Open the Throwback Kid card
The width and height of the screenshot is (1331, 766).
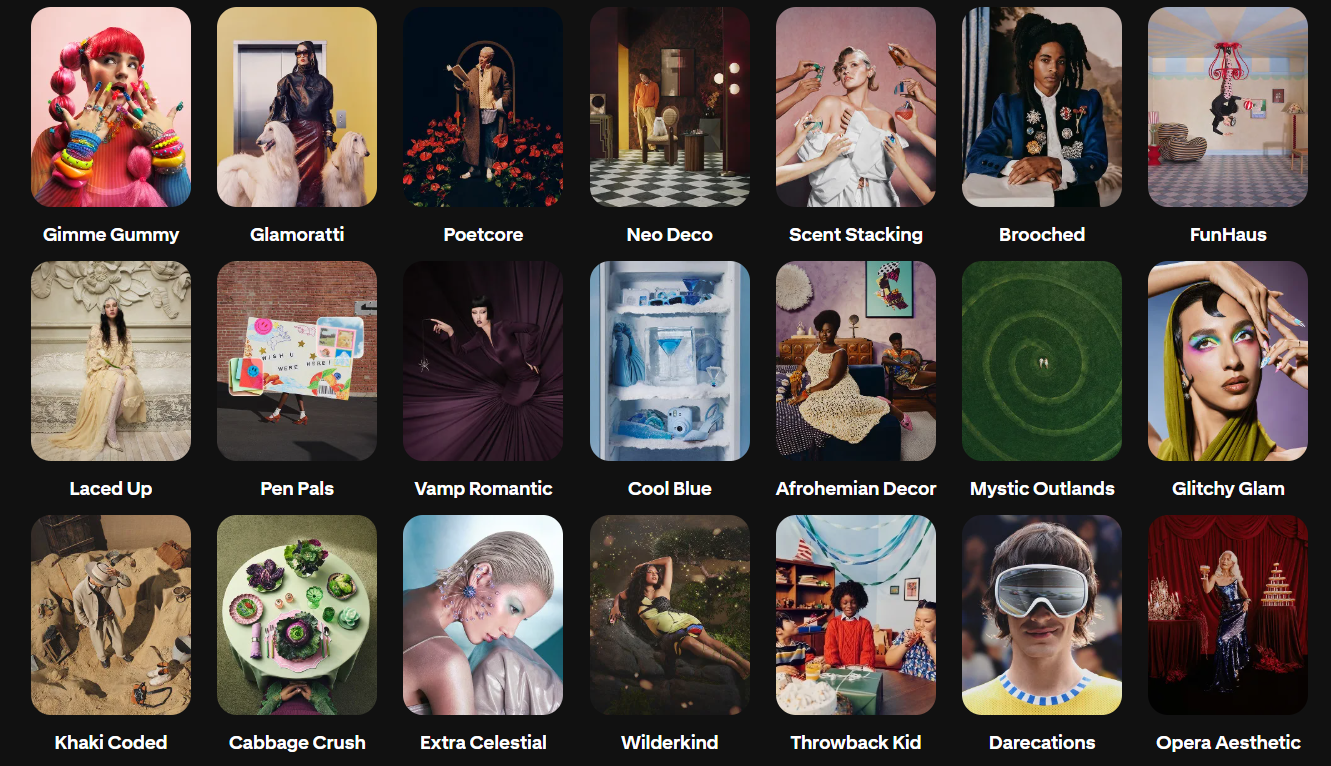[x=856, y=615]
